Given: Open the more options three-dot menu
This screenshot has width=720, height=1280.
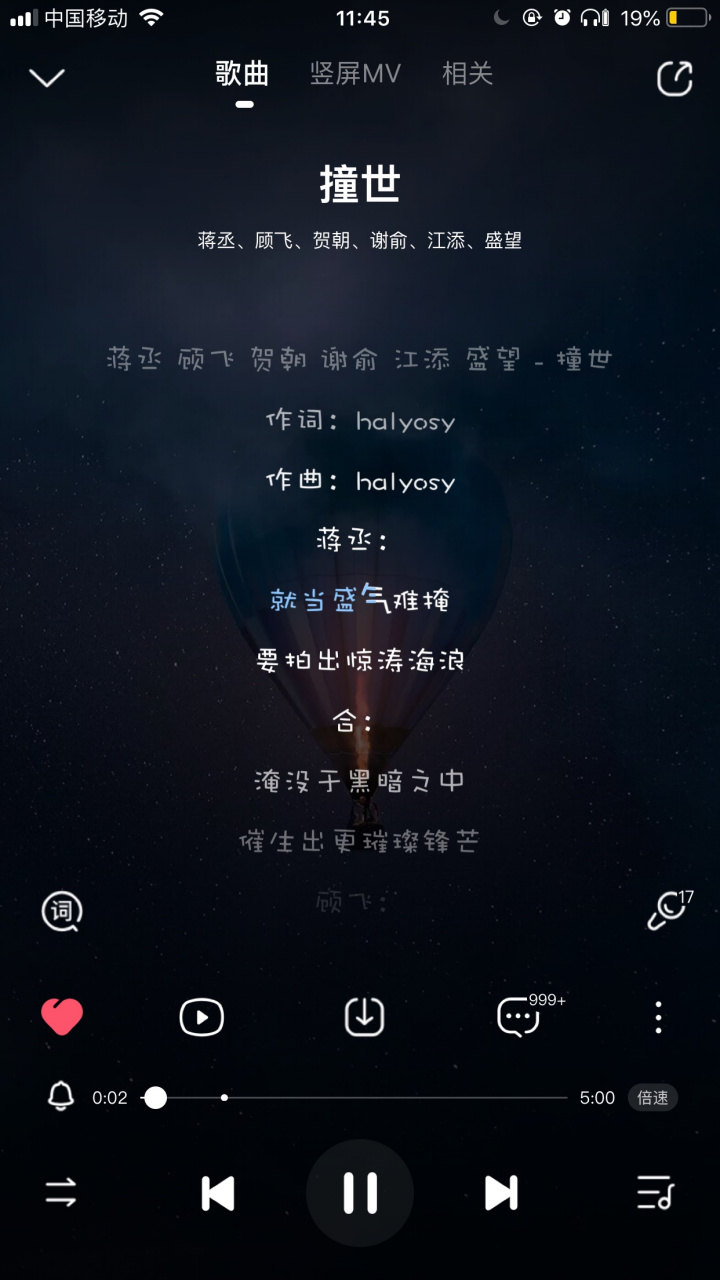Looking at the screenshot, I should (x=657, y=1016).
